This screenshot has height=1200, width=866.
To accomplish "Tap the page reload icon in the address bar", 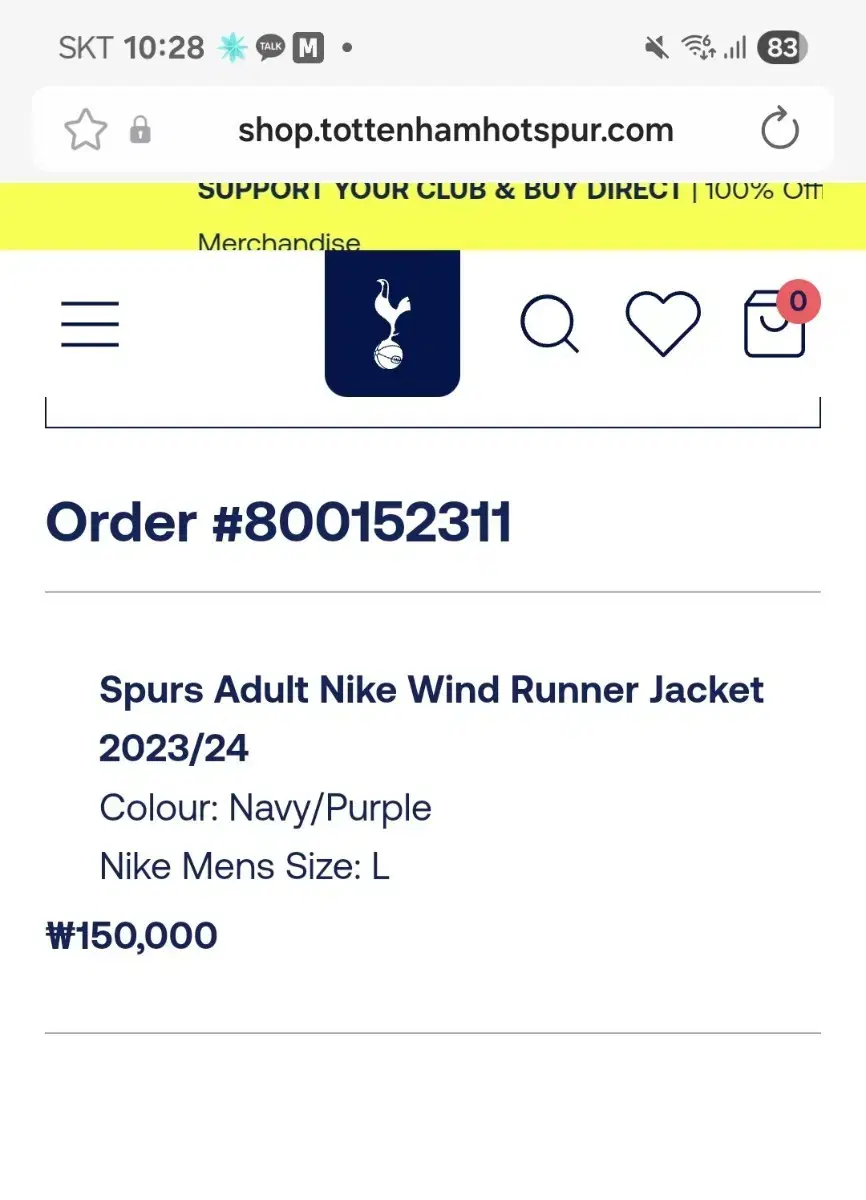I will pos(779,129).
